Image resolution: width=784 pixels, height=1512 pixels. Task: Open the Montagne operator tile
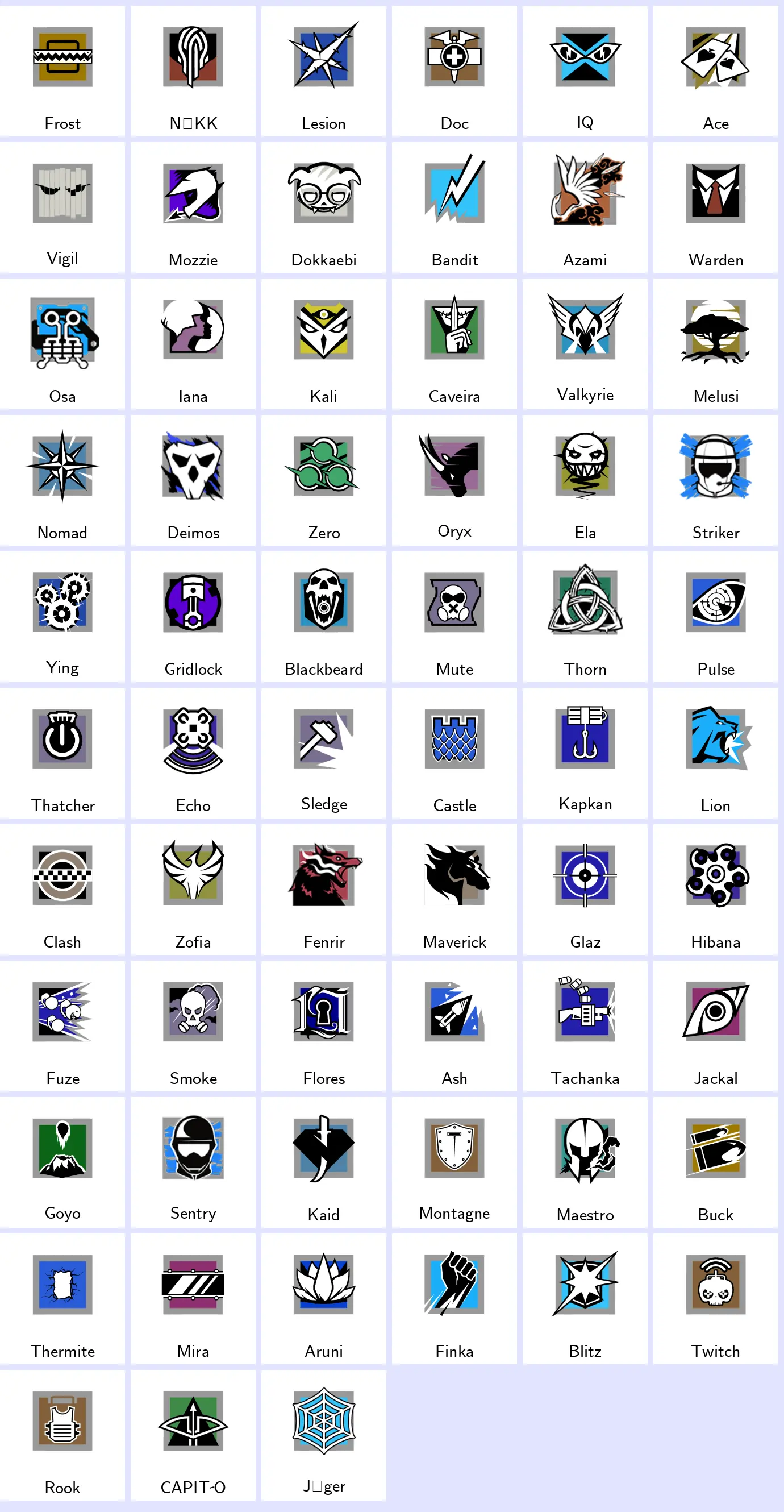pos(454,1162)
